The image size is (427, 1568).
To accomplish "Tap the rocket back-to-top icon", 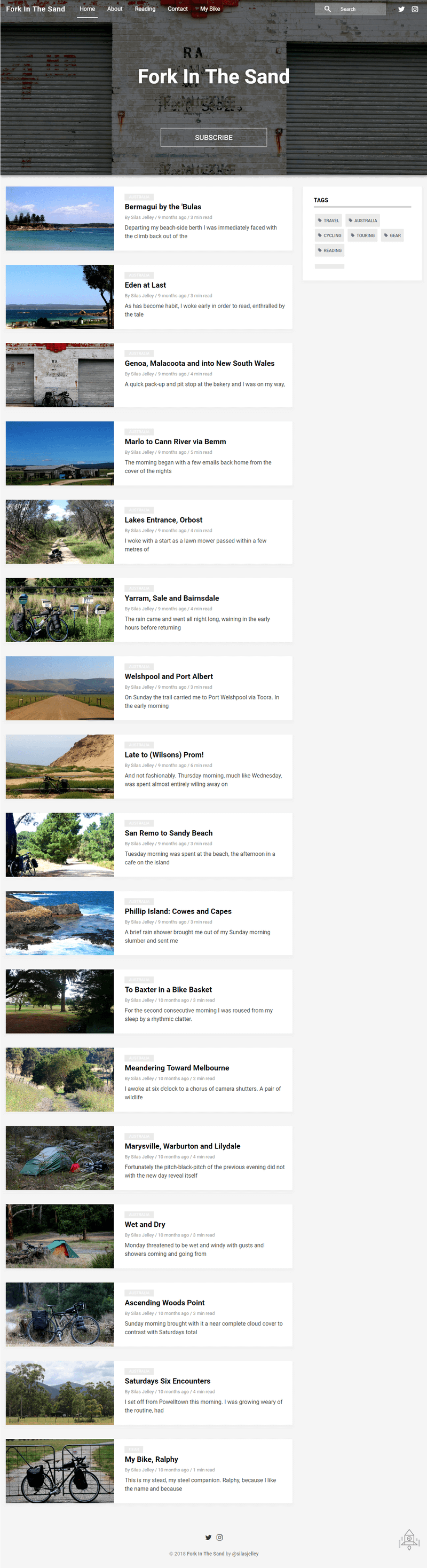I will (x=409, y=1539).
